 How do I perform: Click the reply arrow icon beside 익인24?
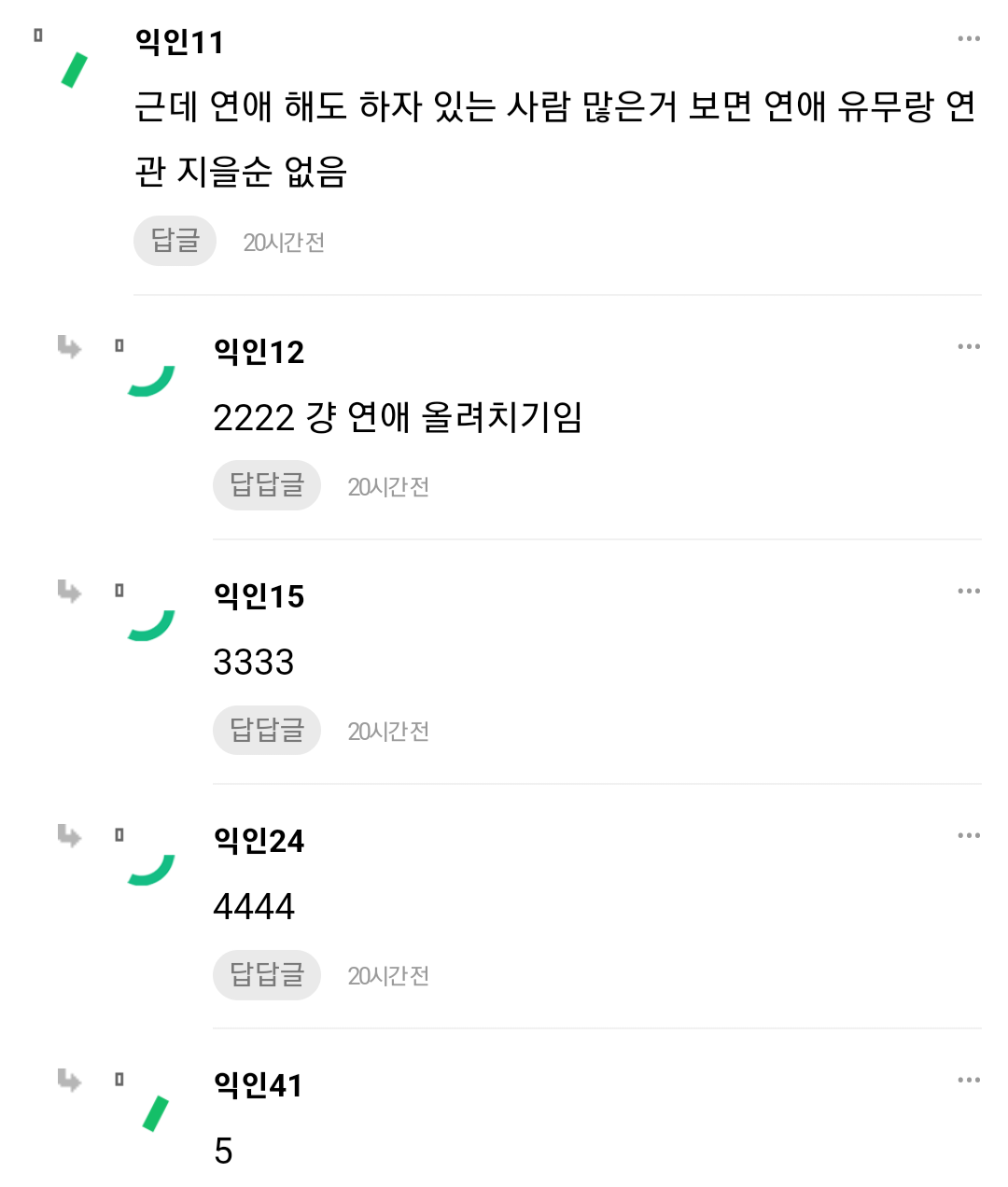[x=68, y=836]
